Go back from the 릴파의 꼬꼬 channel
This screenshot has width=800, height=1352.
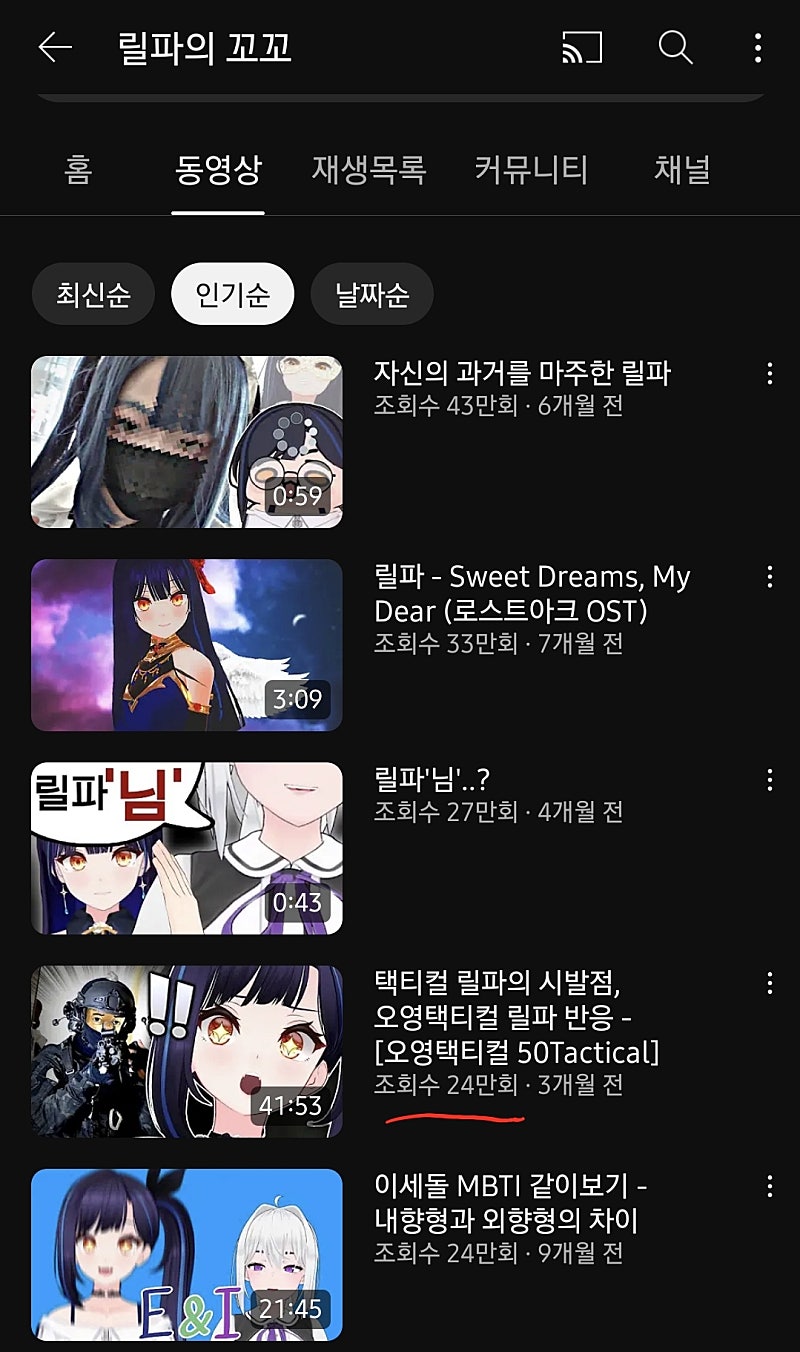pos(55,48)
